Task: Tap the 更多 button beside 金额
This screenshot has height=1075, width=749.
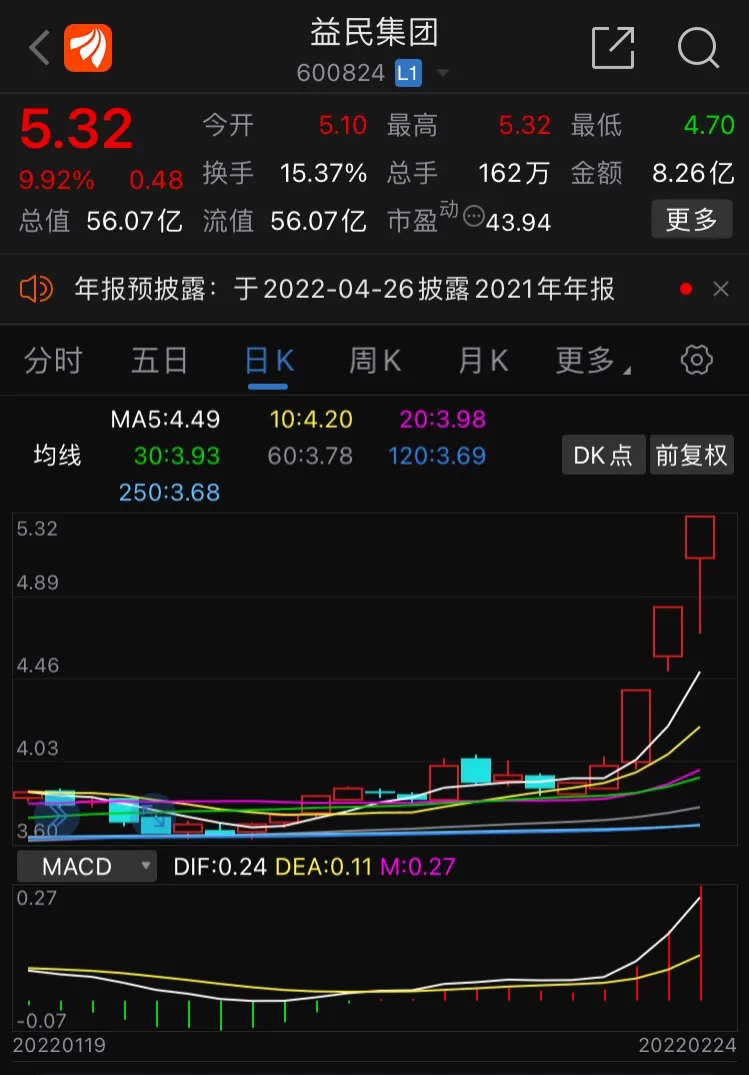Action: click(x=692, y=219)
